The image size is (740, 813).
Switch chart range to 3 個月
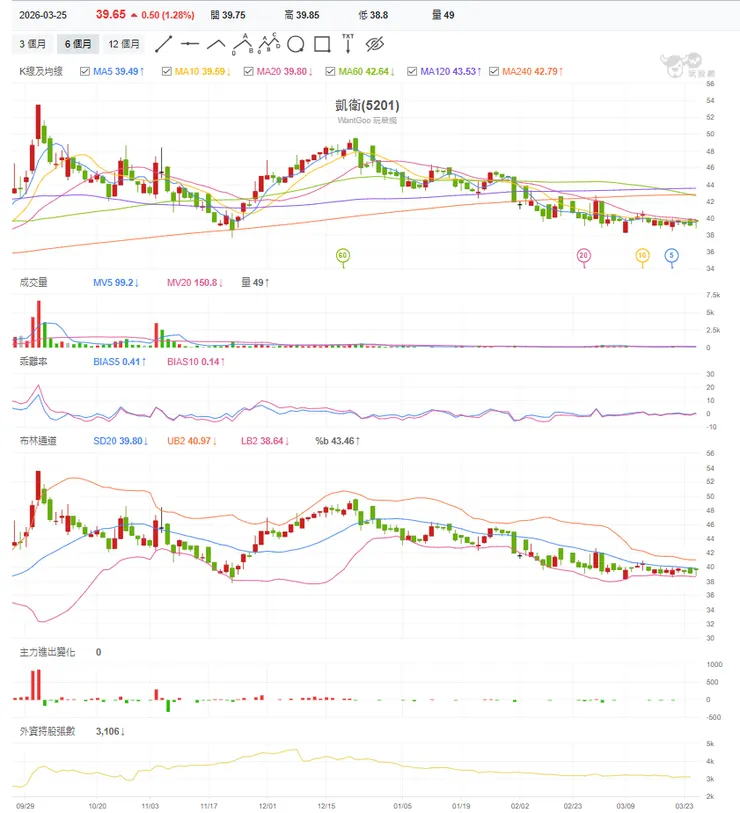32,44
